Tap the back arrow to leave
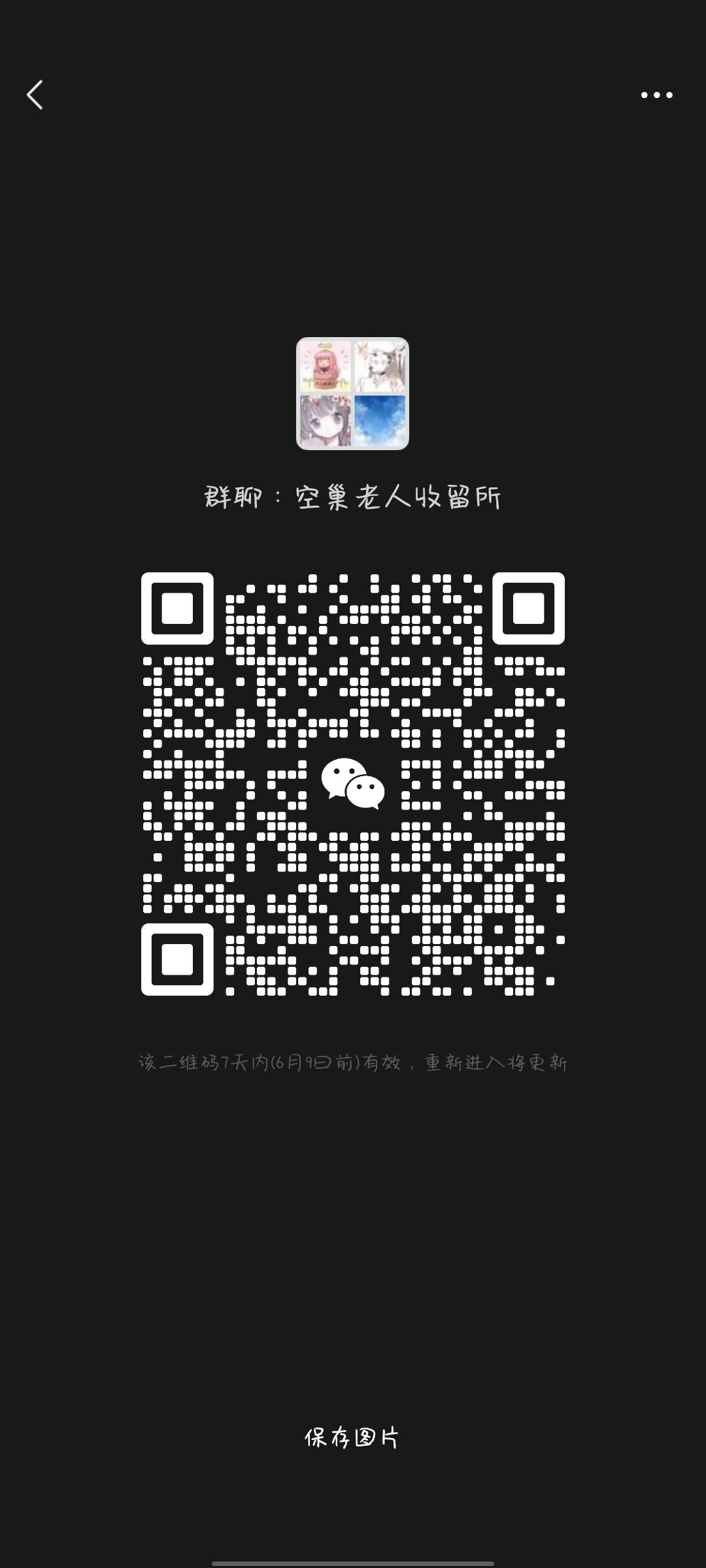The width and height of the screenshot is (706, 1568). 36,95
